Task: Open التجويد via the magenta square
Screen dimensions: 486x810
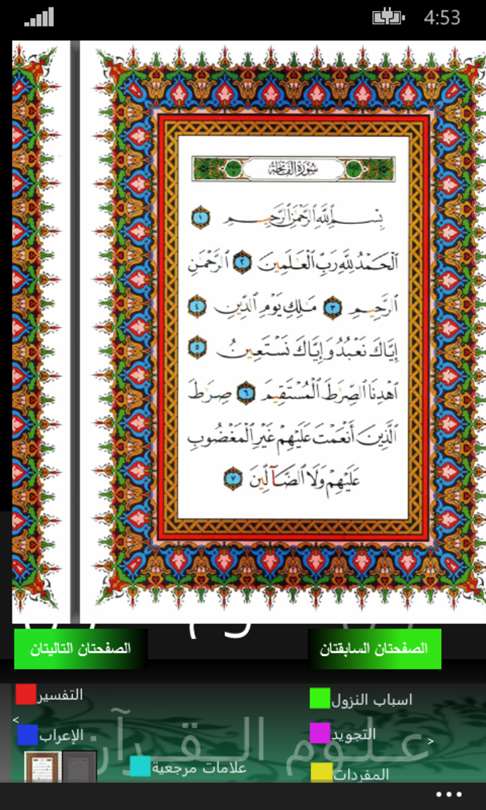Action: coord(320,733)
